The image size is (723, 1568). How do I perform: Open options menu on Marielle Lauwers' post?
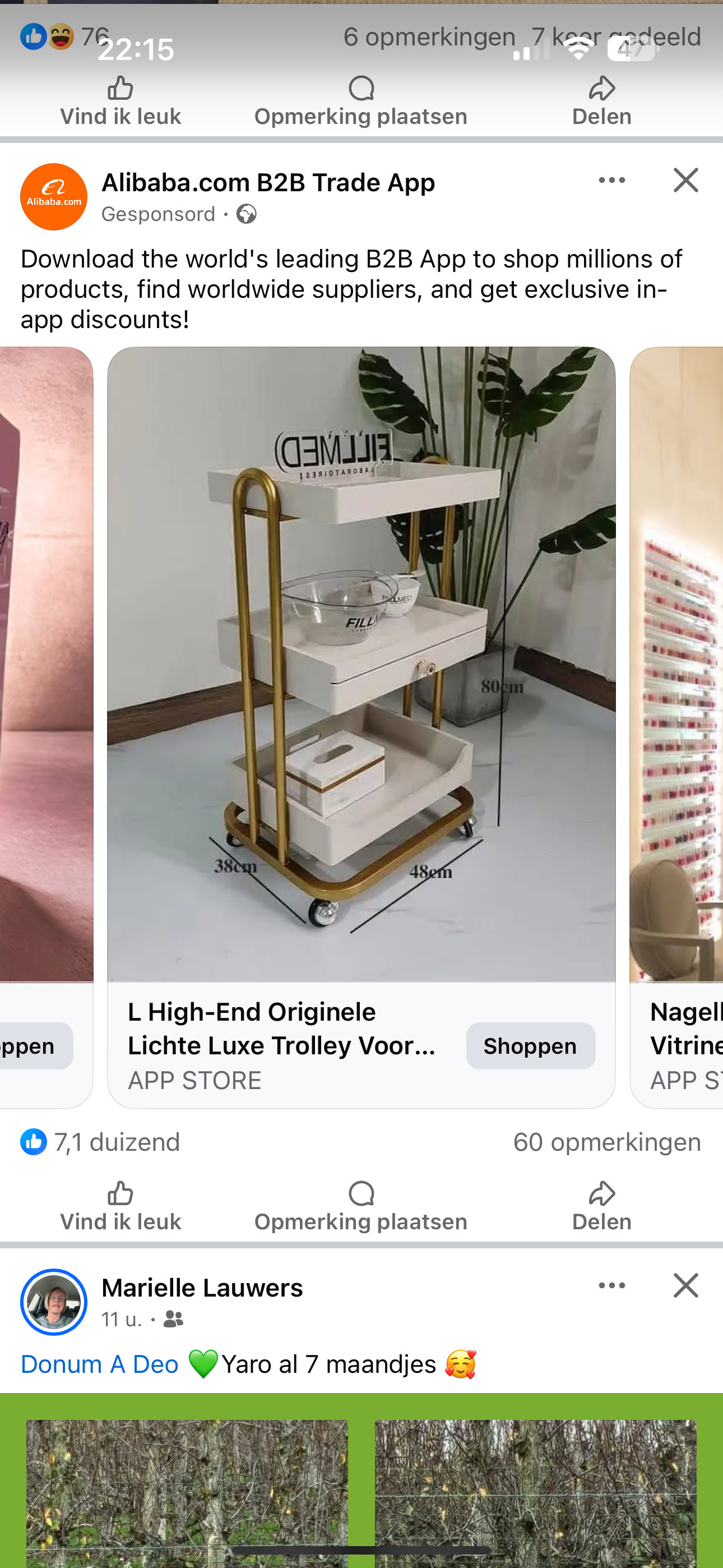point(611,1285)
